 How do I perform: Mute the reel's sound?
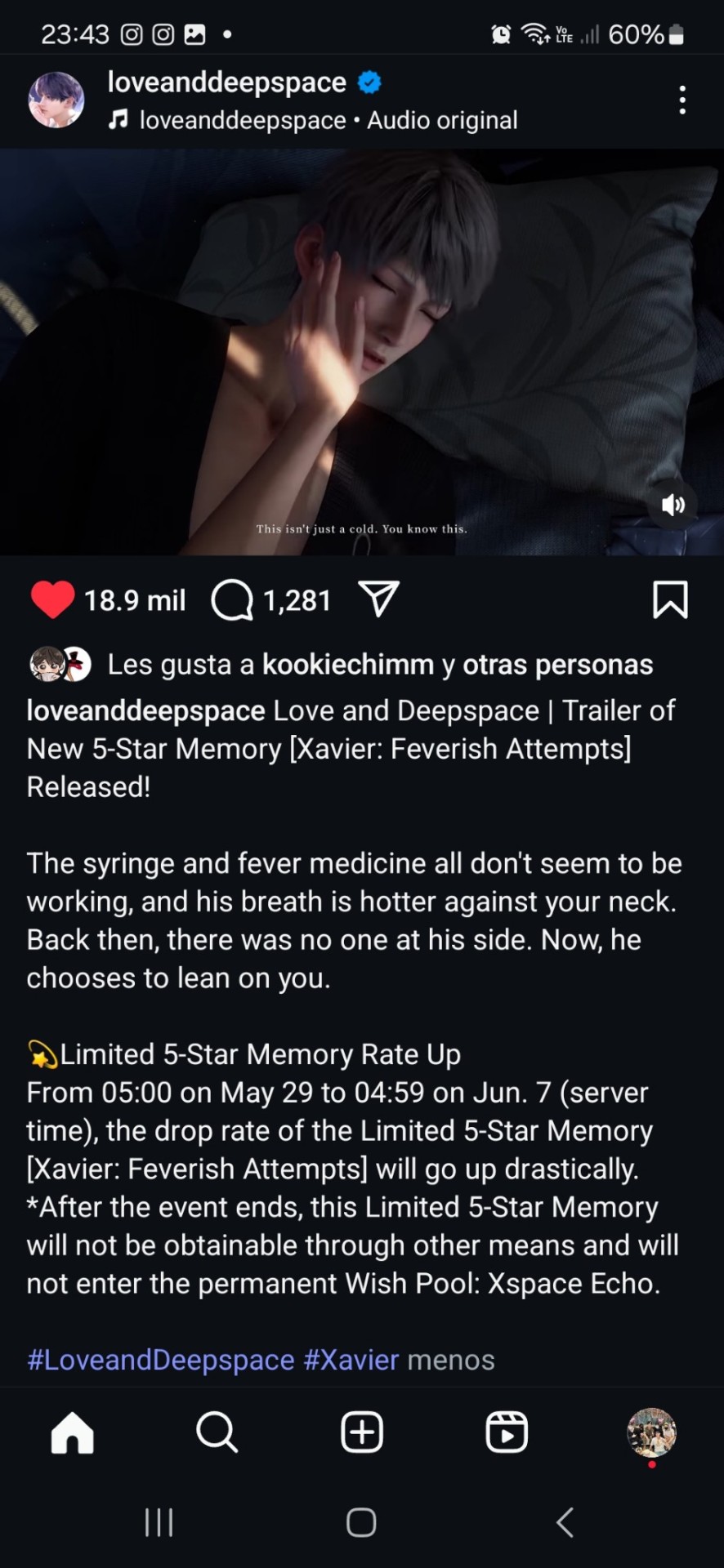pyautogui.click(x=673, y=506)
